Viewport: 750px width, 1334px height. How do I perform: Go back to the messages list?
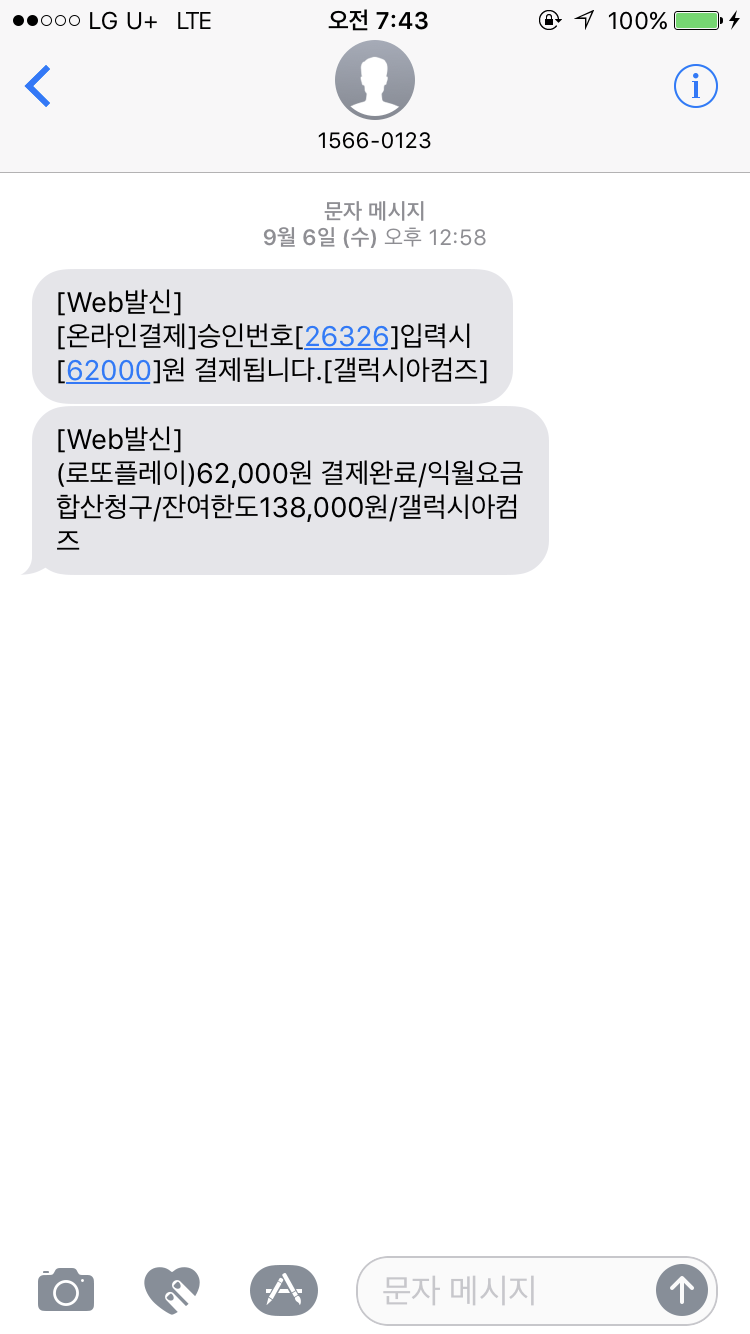[38, 87]
